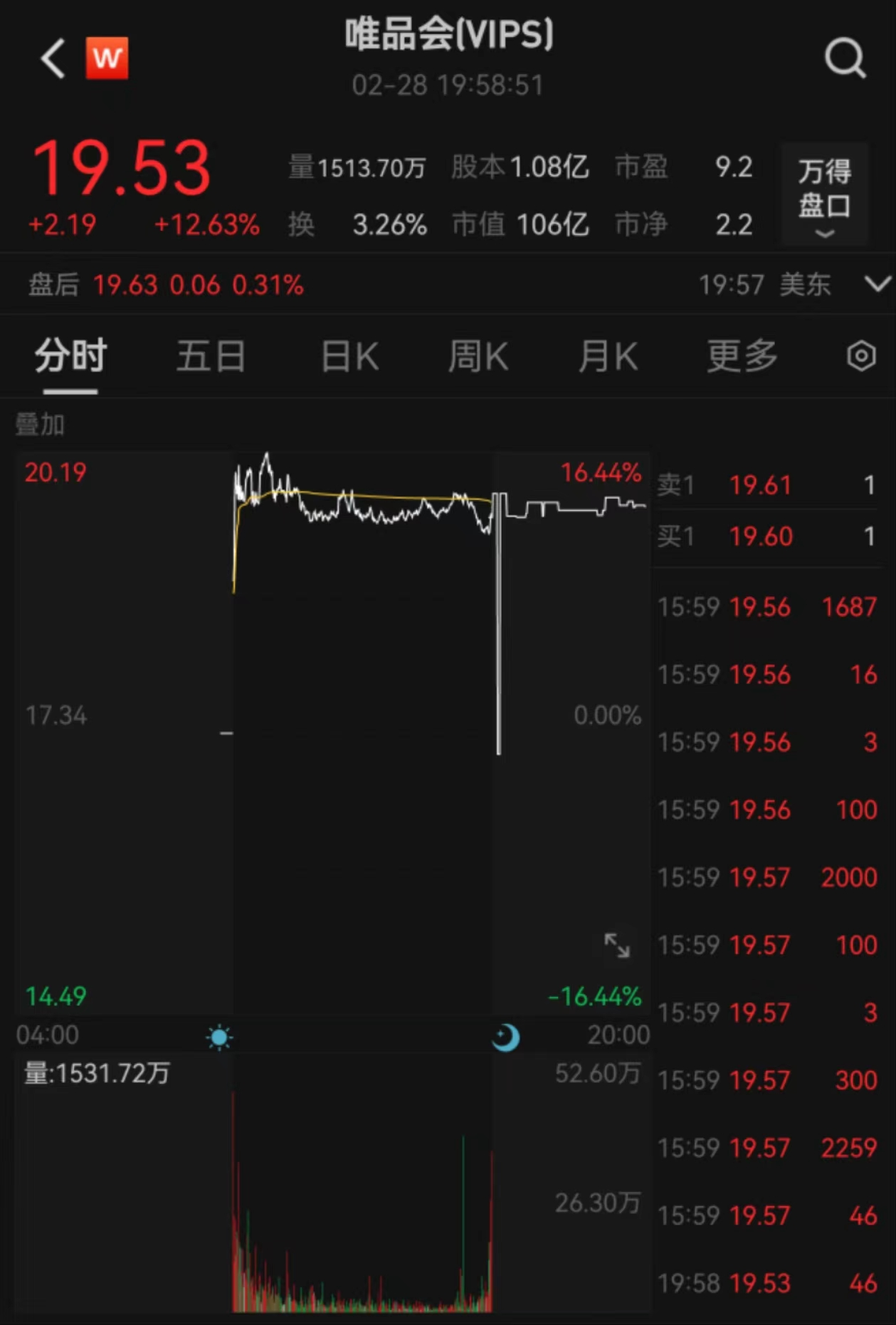The image size is (896, 1325).
Task: Open the 更多 chart options
Action: pos(742,356)
